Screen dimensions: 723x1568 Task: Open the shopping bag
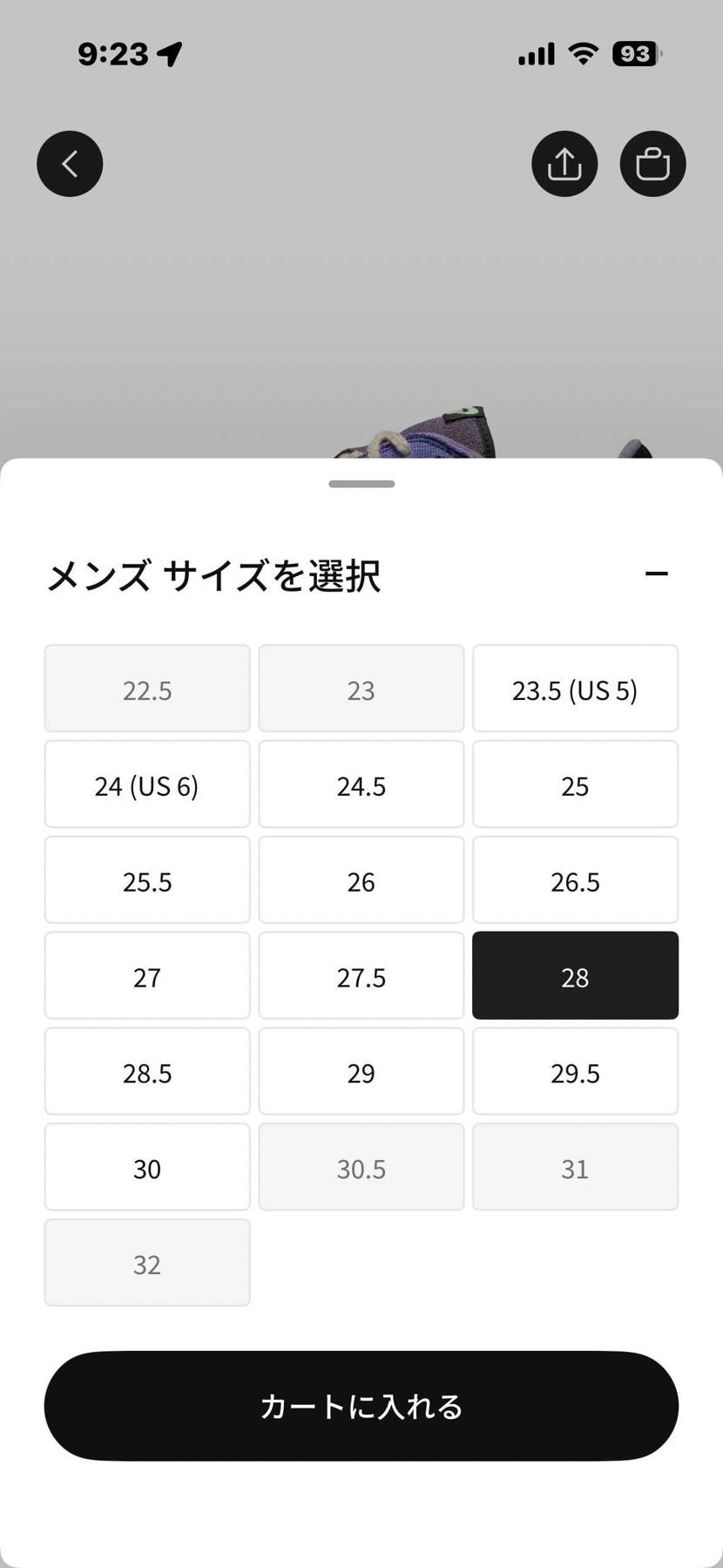click(652, 164)
